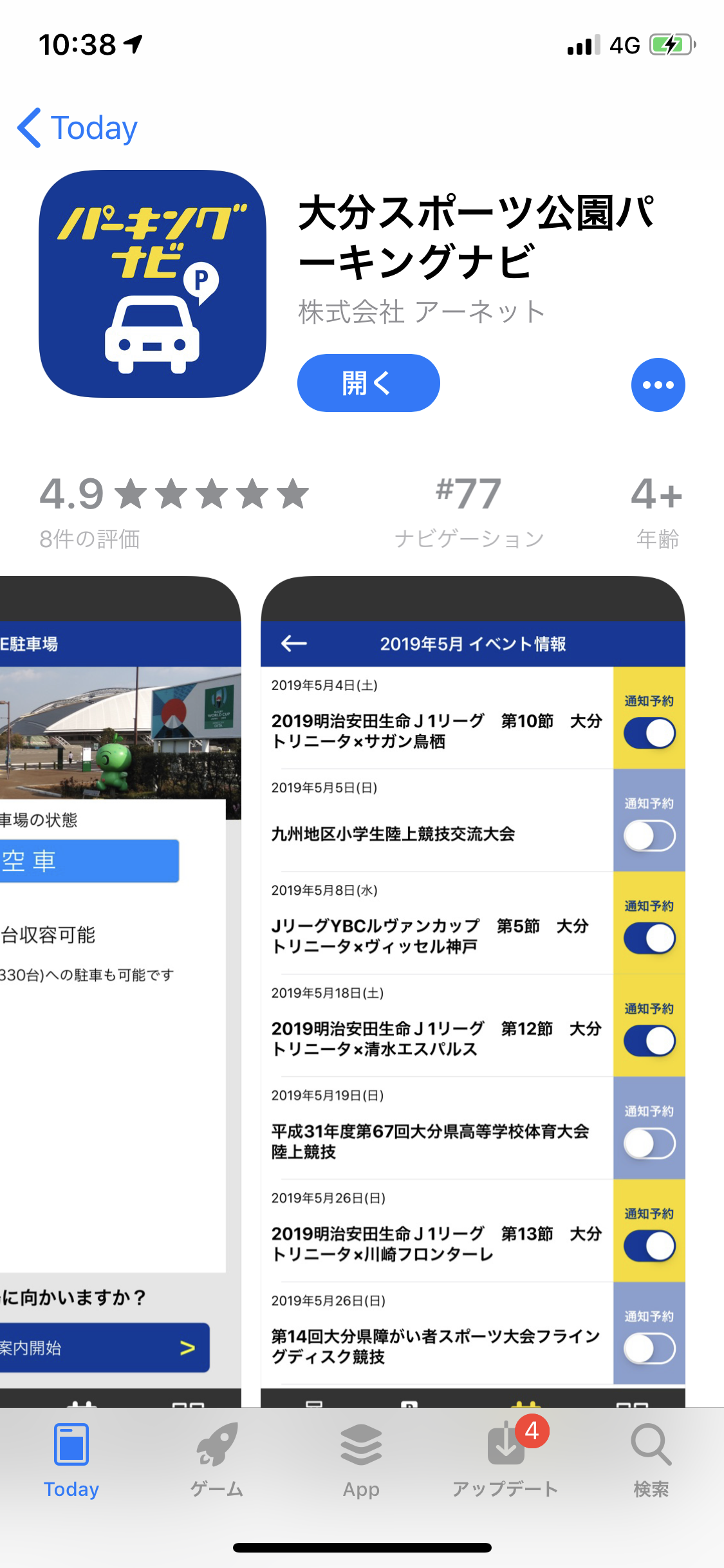Open the アップデート tab

506,1460
